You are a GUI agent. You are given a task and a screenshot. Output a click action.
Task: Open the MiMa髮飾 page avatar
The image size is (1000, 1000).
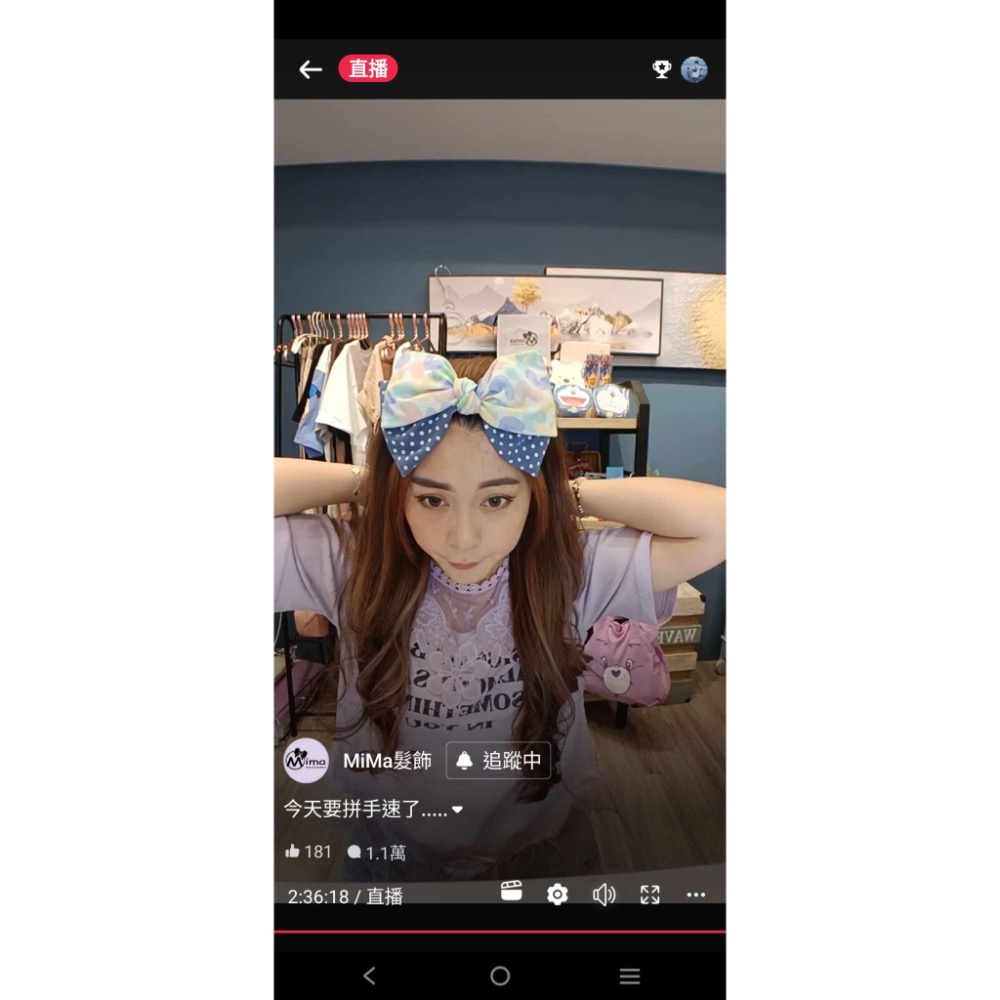coord(306,761)
